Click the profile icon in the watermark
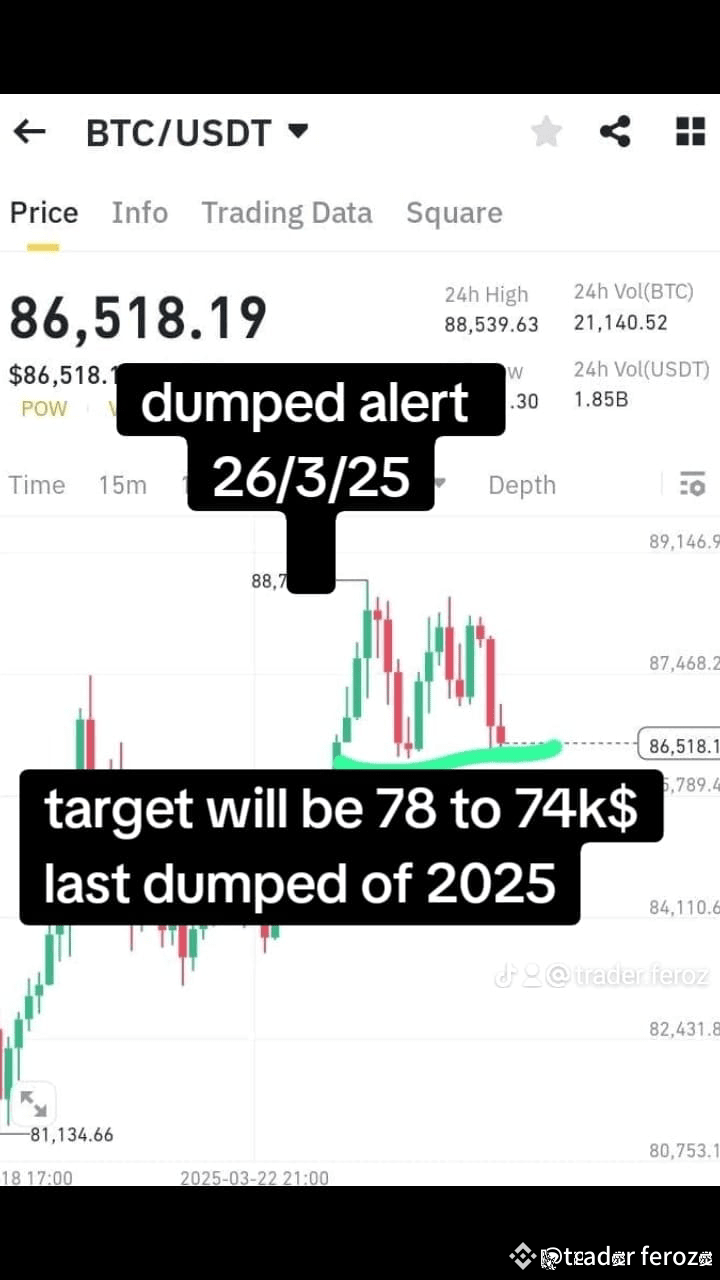The image size is (720, 1280). coord(530,975)
